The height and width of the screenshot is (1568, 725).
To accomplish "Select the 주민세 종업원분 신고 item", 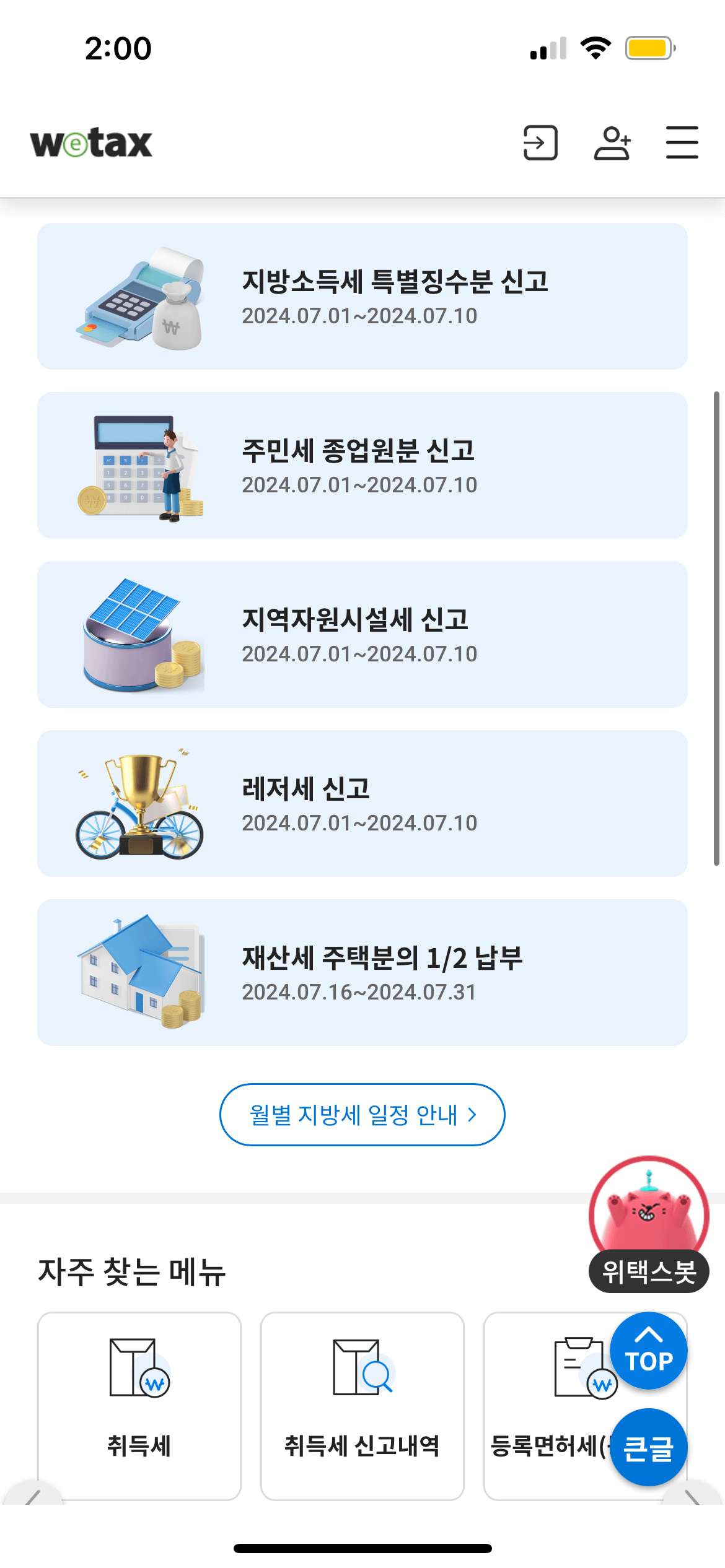I will [362, 466].
